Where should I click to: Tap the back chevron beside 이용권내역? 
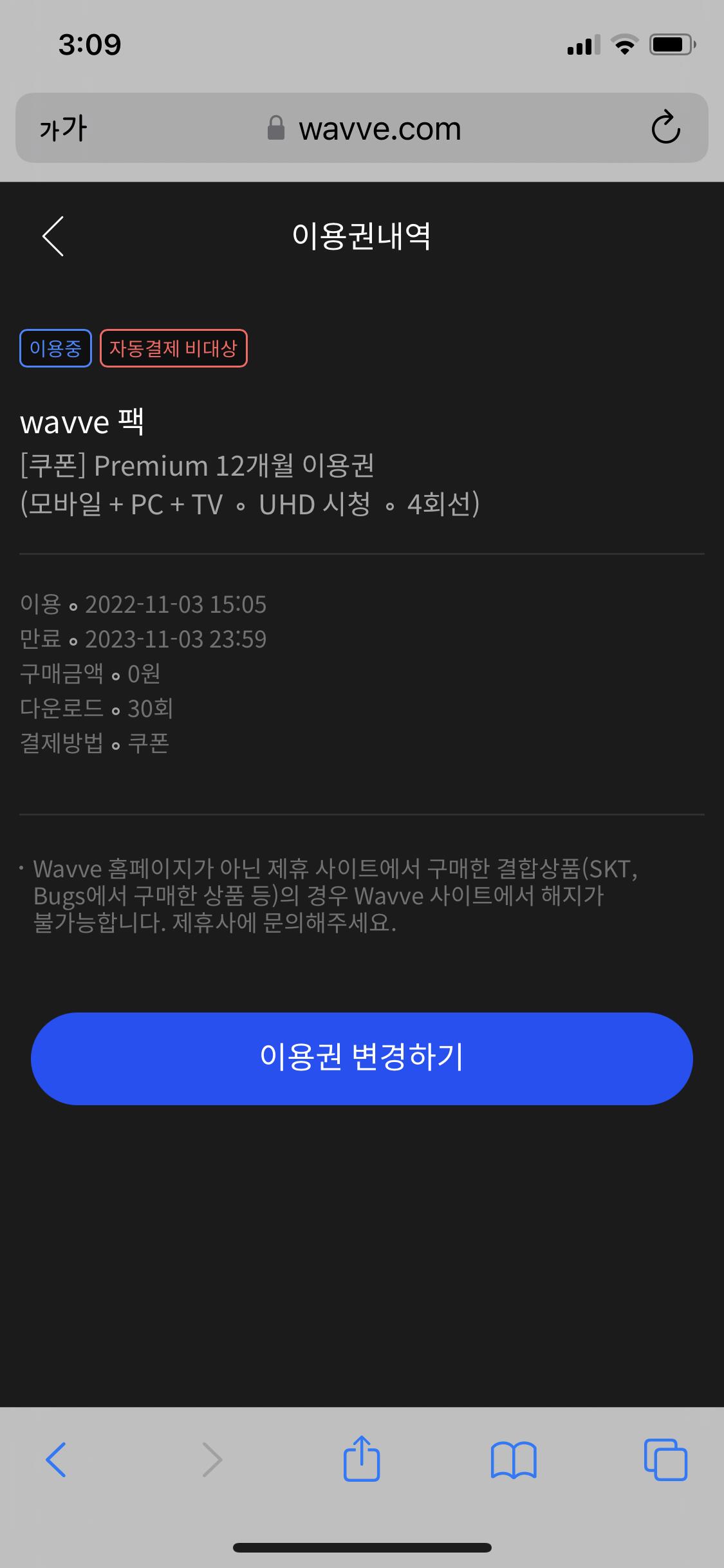coord(53,237)
